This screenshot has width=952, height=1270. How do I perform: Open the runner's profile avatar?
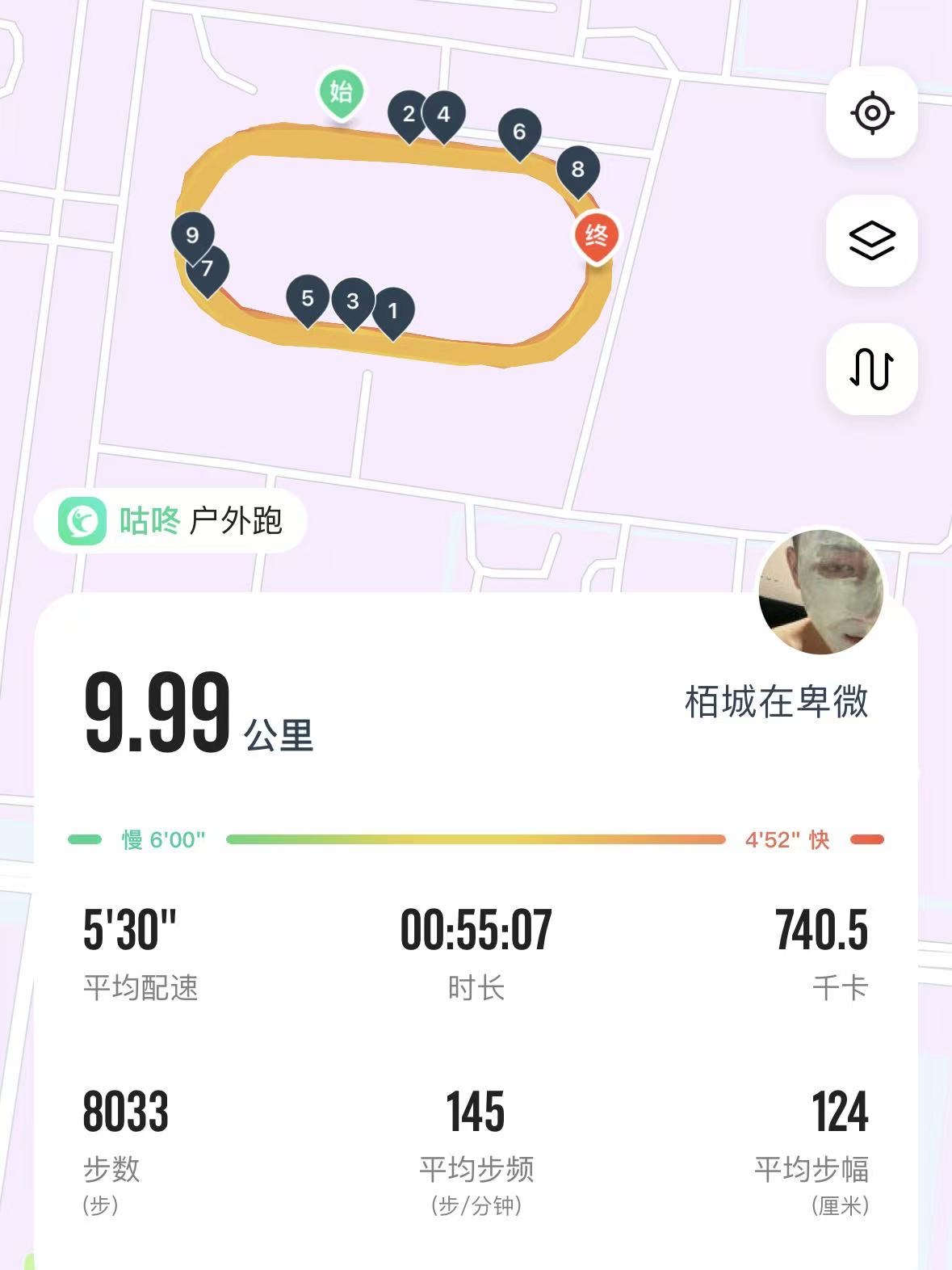point(821,591)
